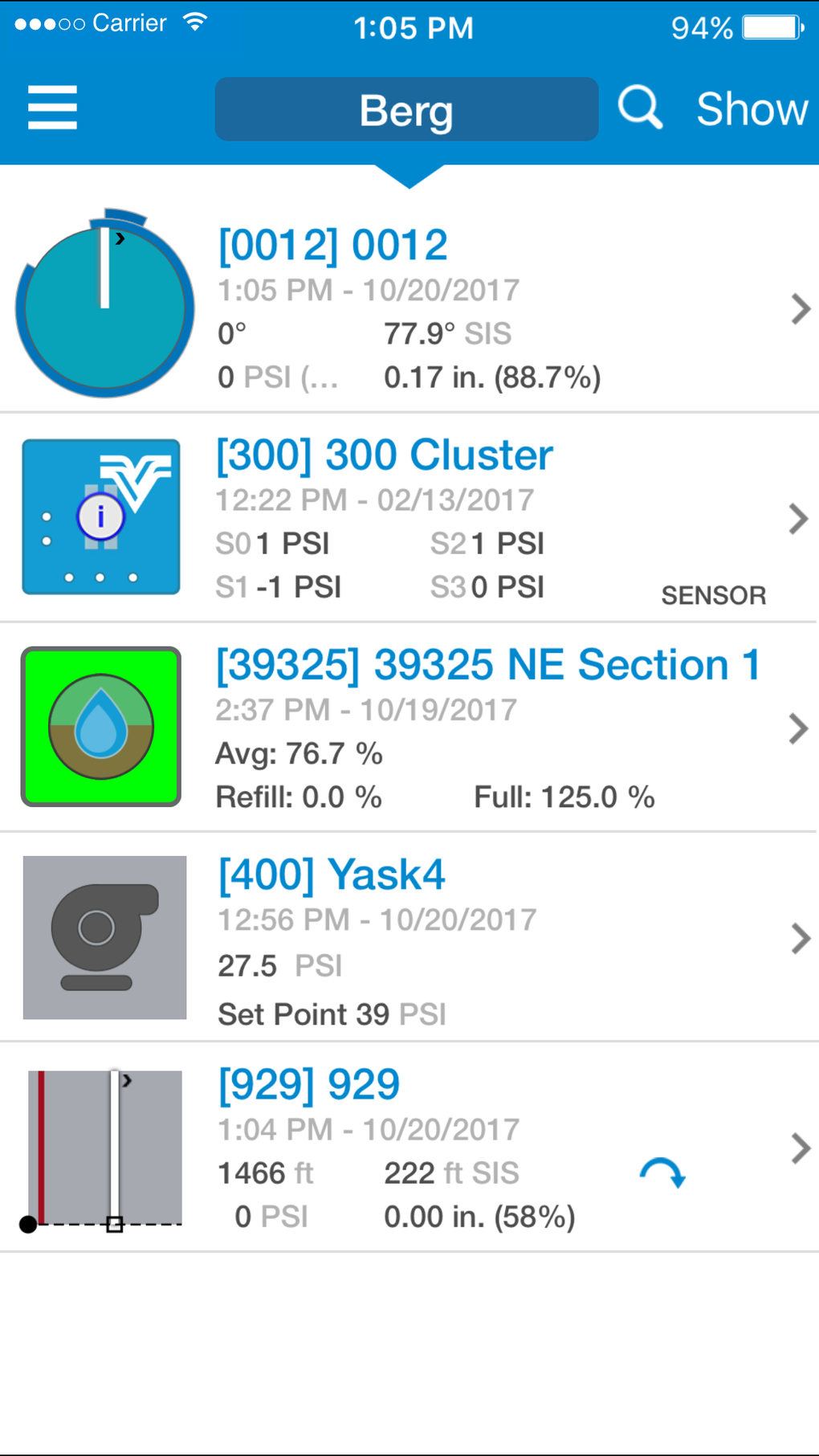
Task: Open the [400] Yask4 pump row
Action: pyautogui.click(x=409, y=938)
